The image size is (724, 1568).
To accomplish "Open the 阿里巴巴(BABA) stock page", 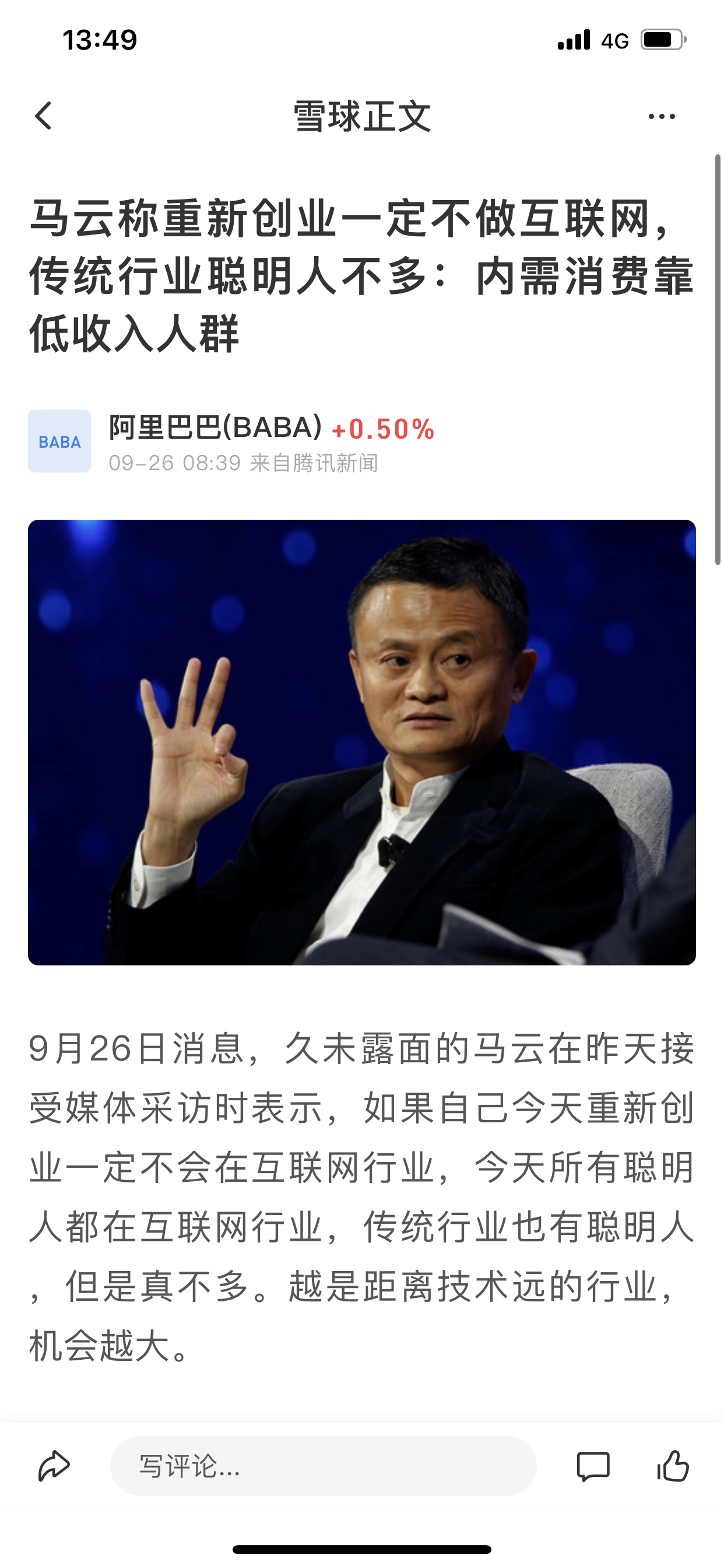I will [215, 428].
